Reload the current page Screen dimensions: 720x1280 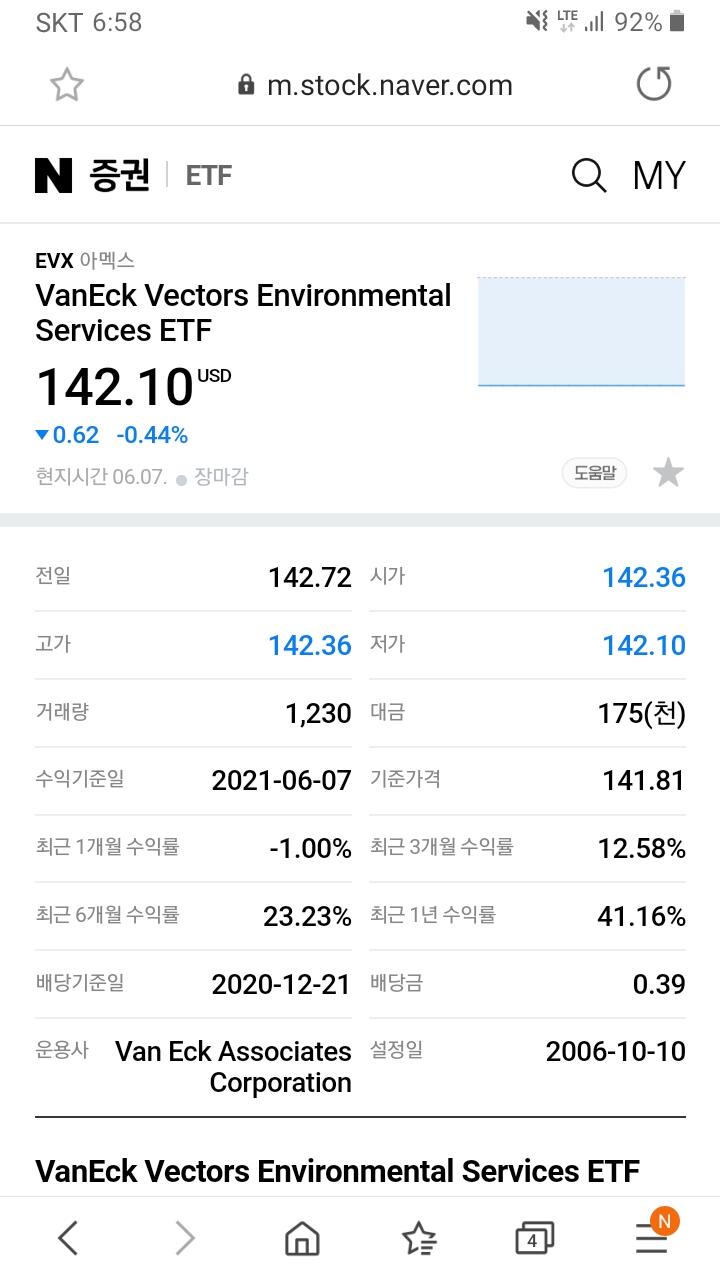click(654, 85)
